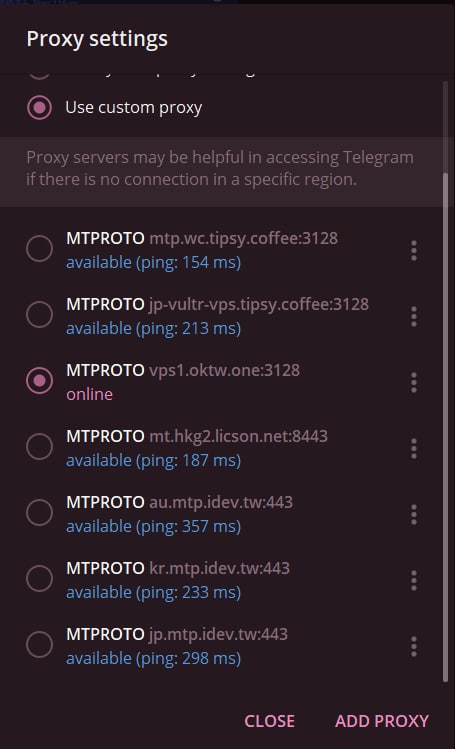Image resolution: width=455 pixels, height=749 pixels.
Task: Open options for mtp.wc.tipsy.coffee proxy
Action: point(413,250)
